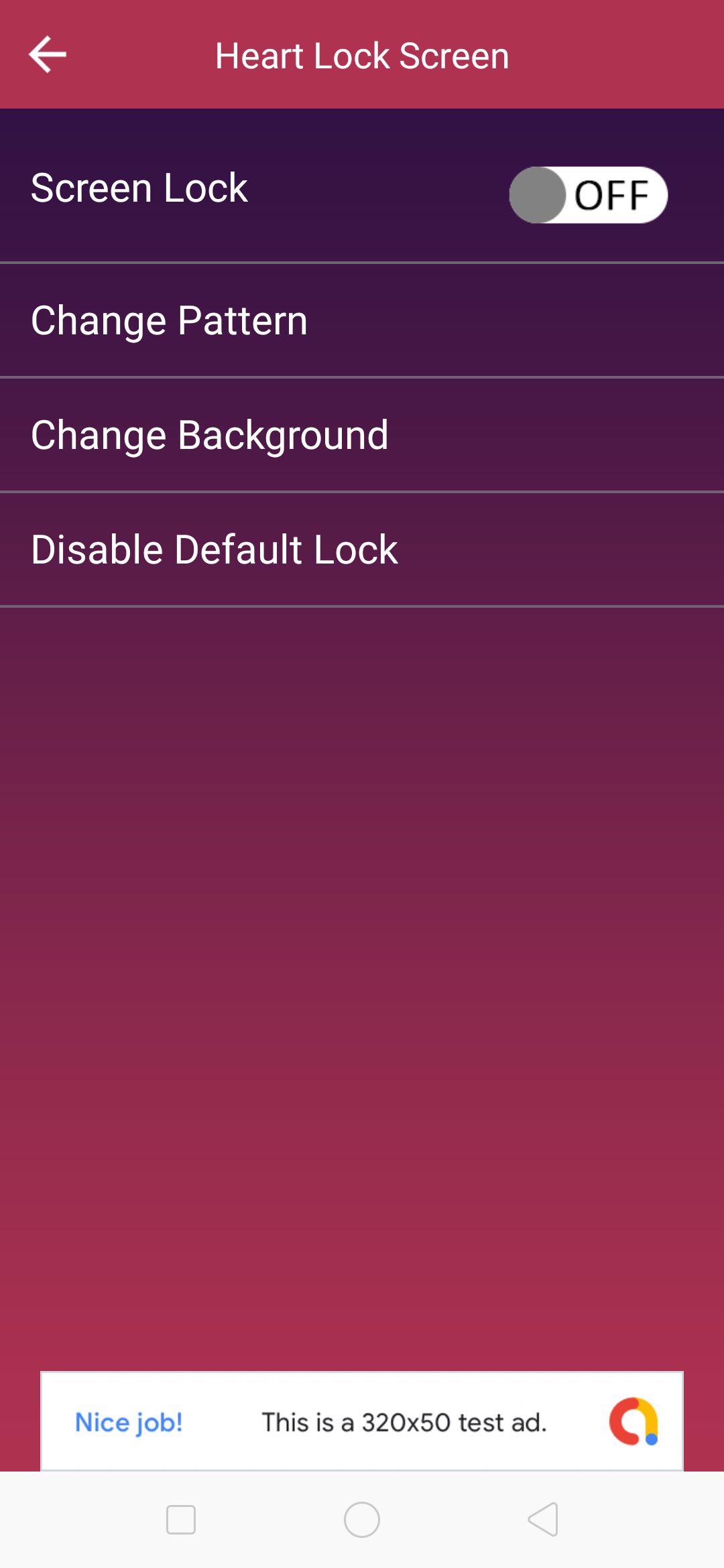Open the 320x50 test ad banner

362,1421
